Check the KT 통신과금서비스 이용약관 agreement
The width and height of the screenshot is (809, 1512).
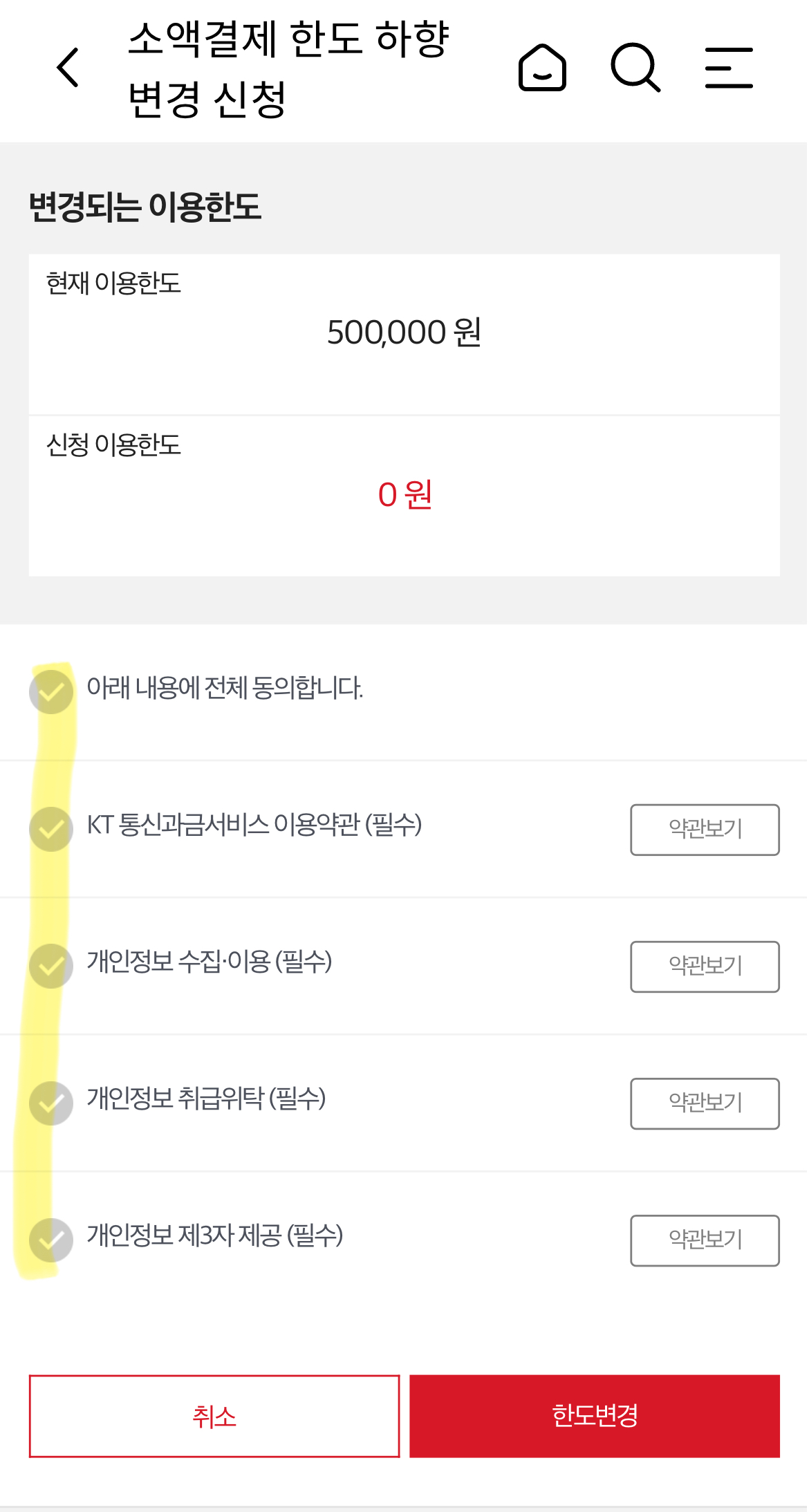[51, 829]
